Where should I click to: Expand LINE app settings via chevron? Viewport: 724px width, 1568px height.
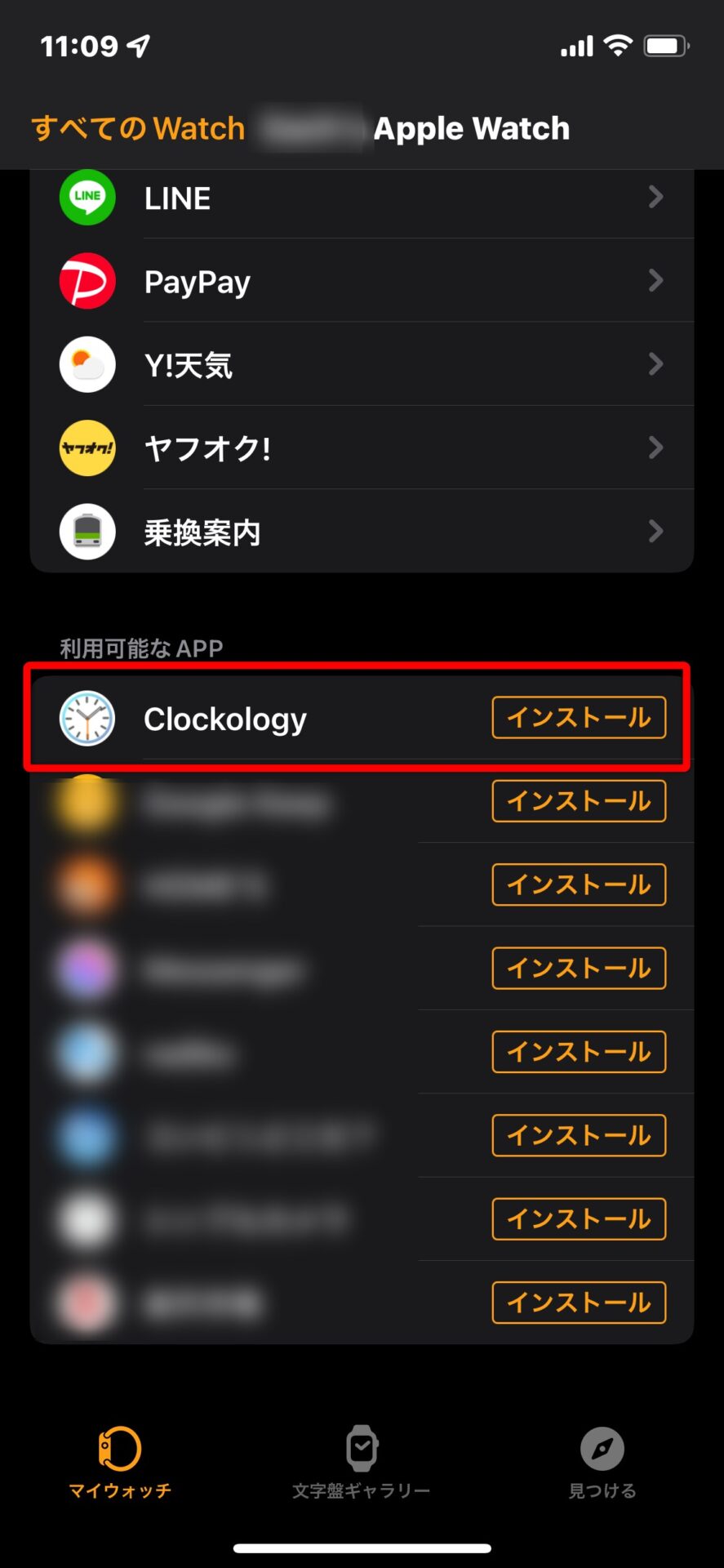[x=655, y=197]
